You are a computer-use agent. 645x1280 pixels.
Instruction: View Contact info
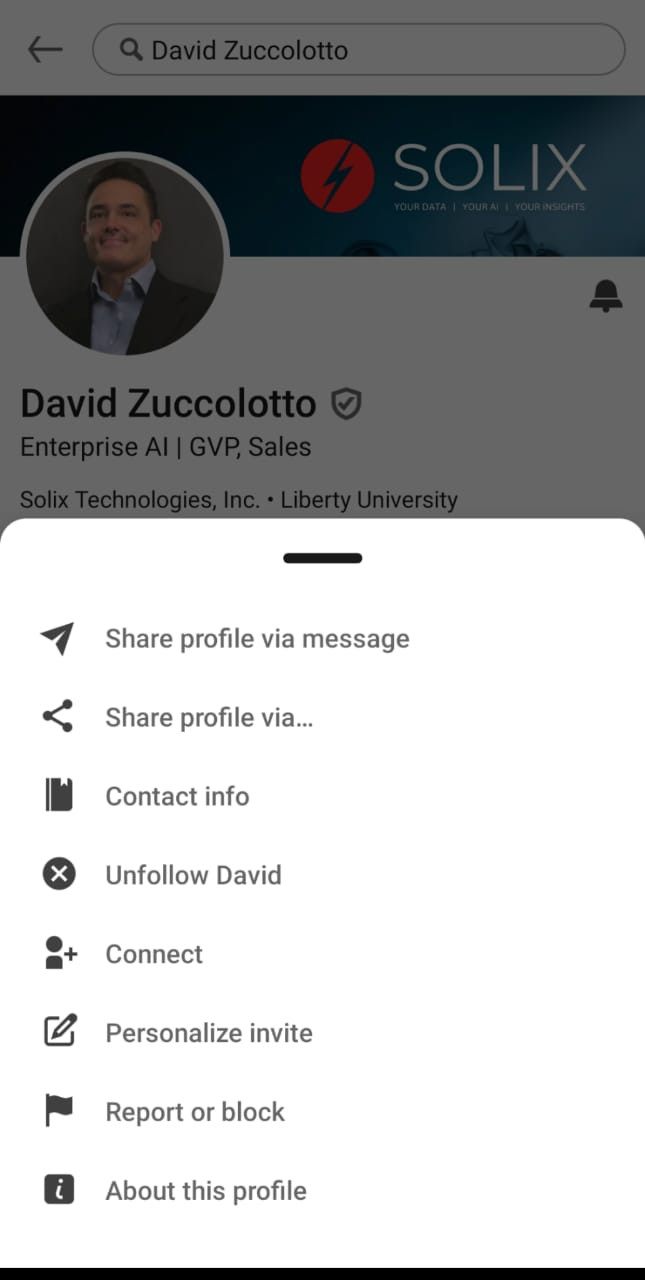click(177, 797)
